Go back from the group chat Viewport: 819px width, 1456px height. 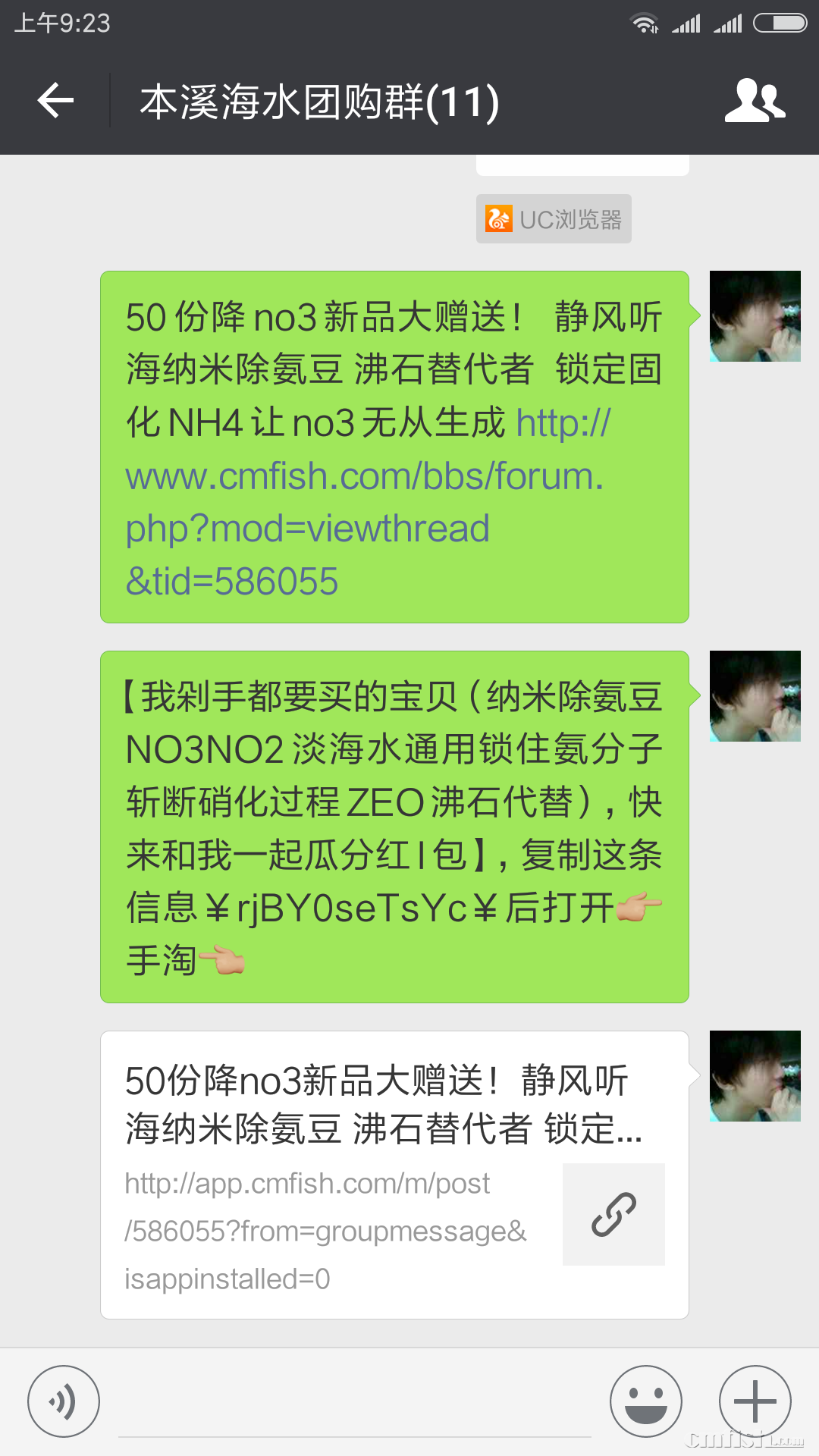click(55, 101)
